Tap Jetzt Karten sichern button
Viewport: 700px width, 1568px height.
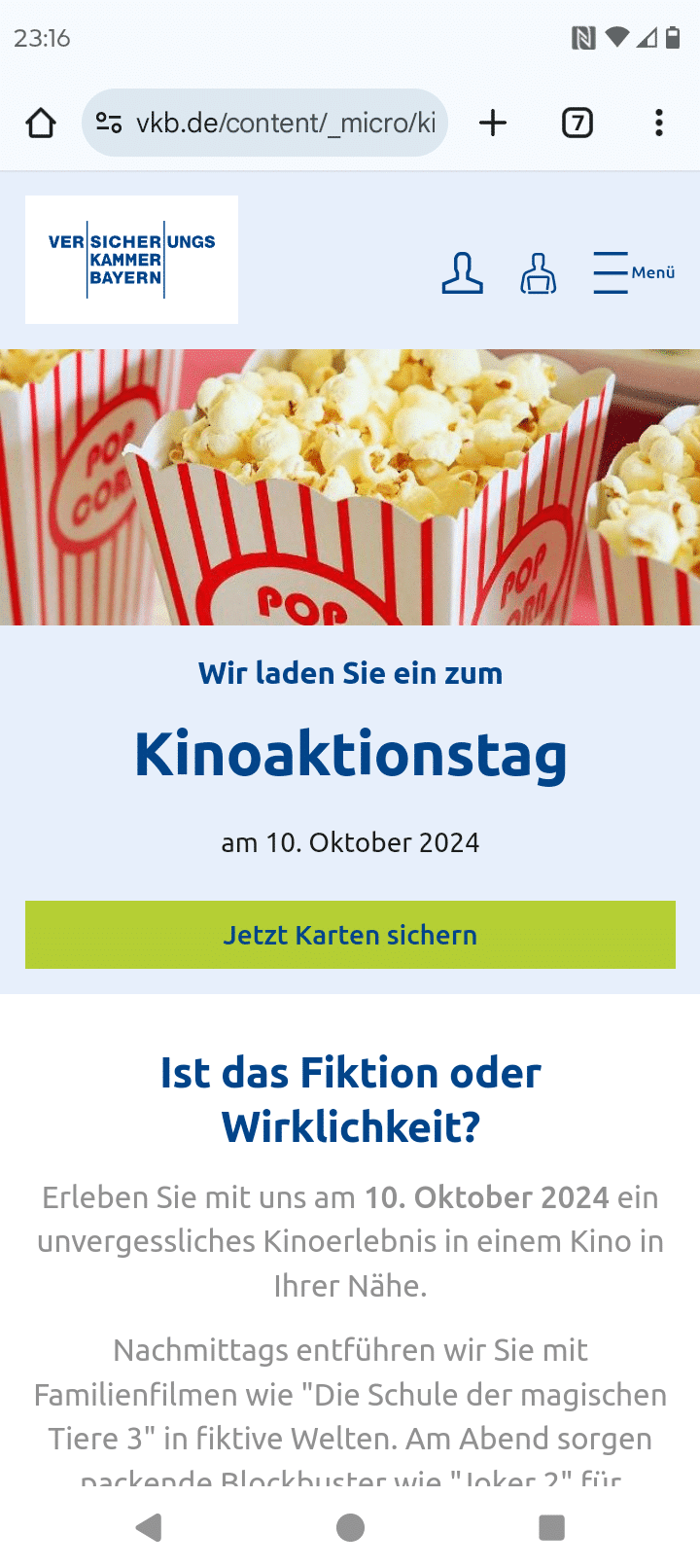pos(350,935)
